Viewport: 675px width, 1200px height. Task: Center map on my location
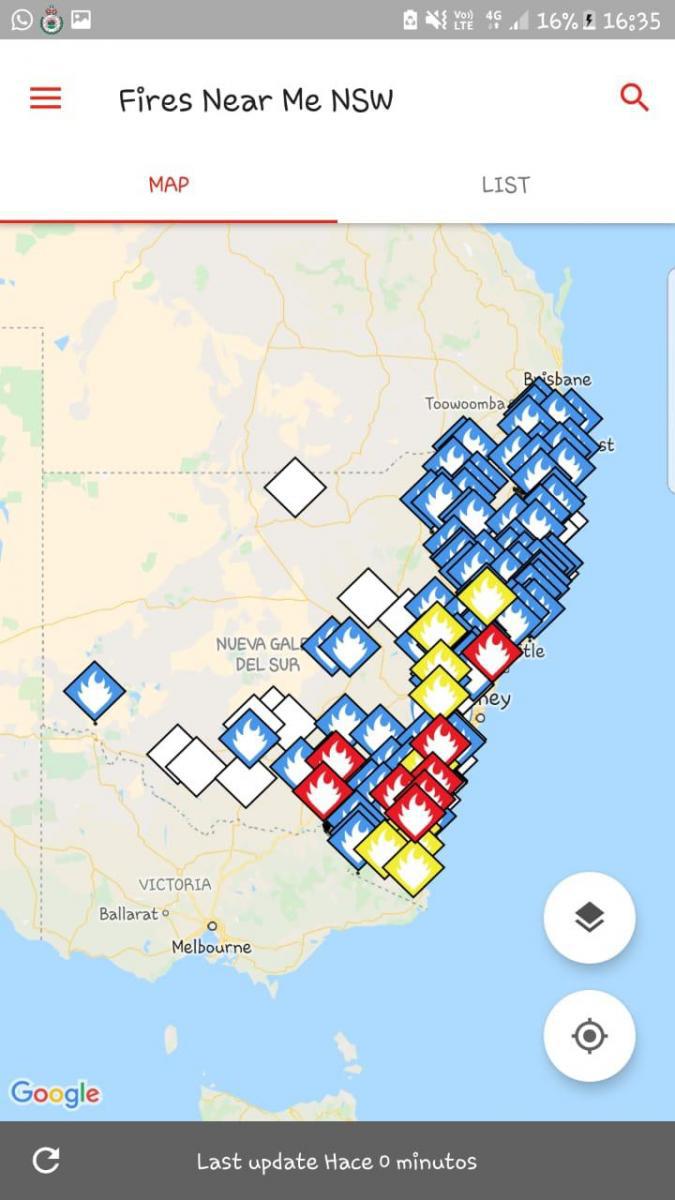[589, 1036]
